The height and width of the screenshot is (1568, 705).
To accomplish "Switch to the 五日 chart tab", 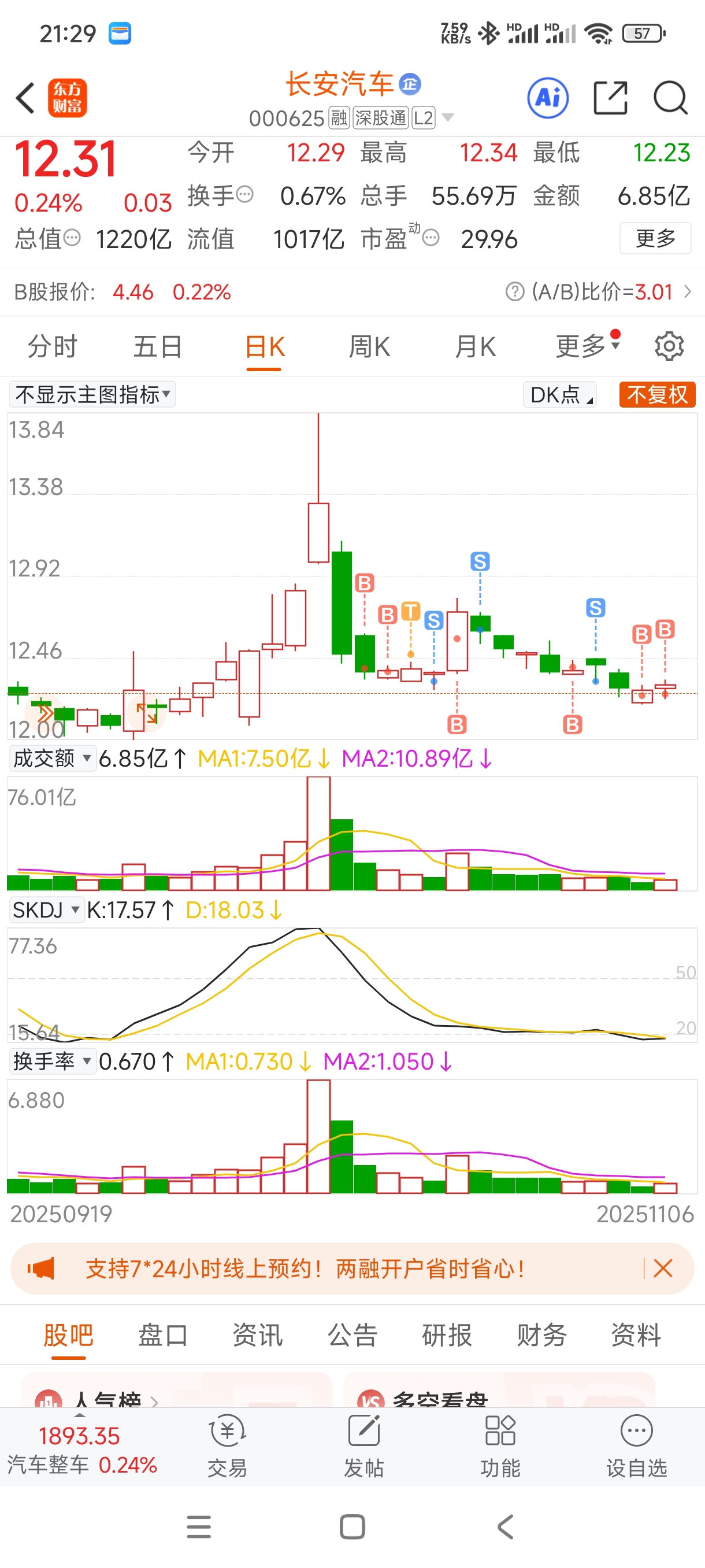I will (158, 347).
